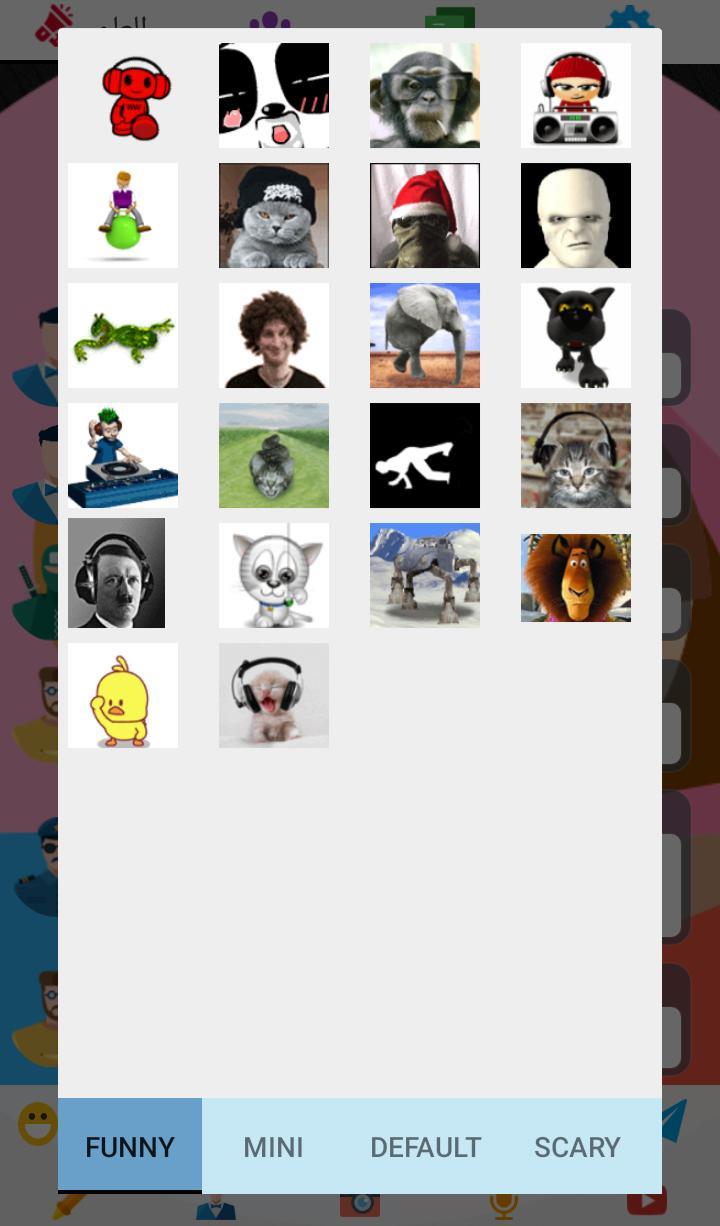This screenshot has height=1226, width=720.
Task: Tap the pencil icon in the bottom bar
Action: point(68,1205)
